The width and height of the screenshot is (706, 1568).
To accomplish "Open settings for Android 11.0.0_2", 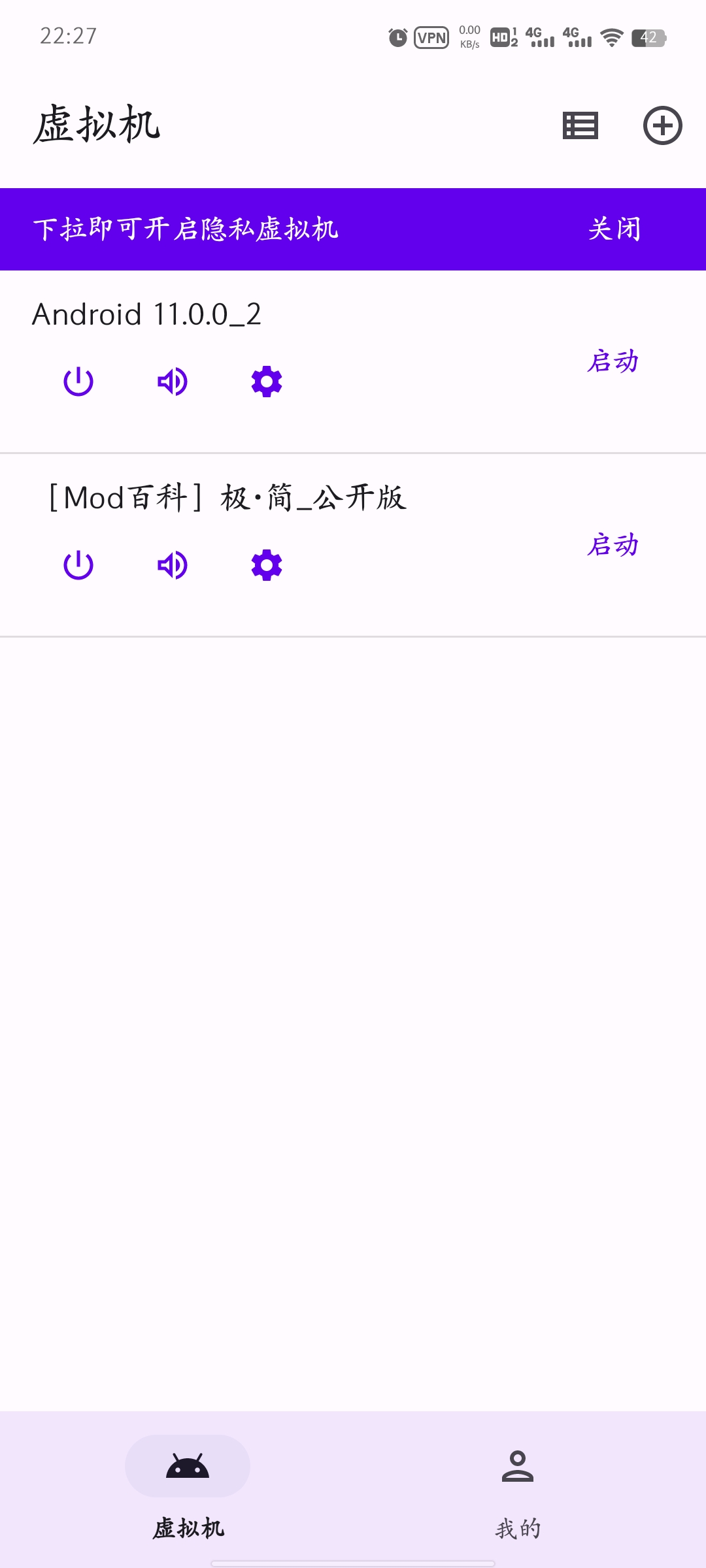I will tap(267, 382).
